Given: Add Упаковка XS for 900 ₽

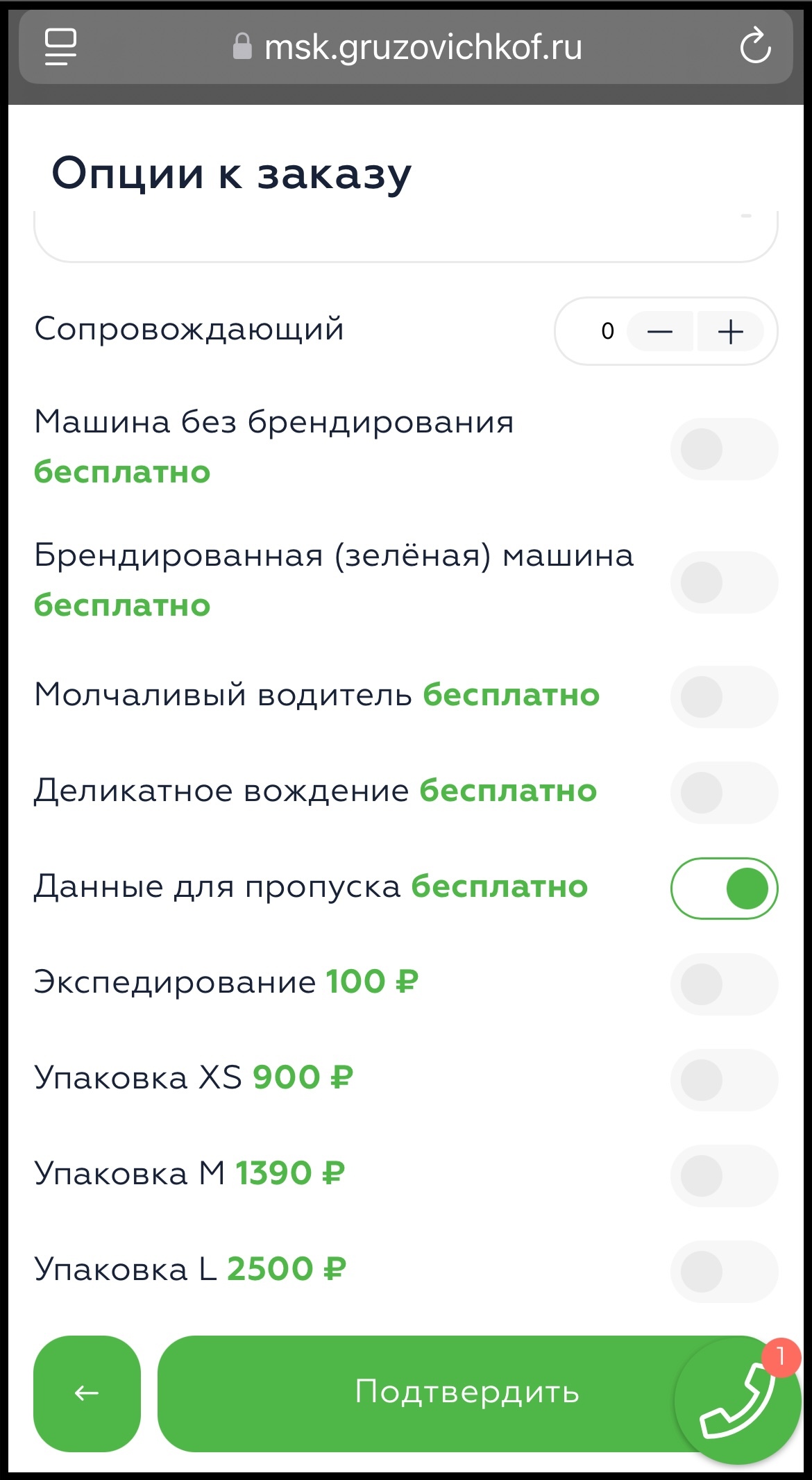Looking at the screenshot, I should (x=724, y=1080).
